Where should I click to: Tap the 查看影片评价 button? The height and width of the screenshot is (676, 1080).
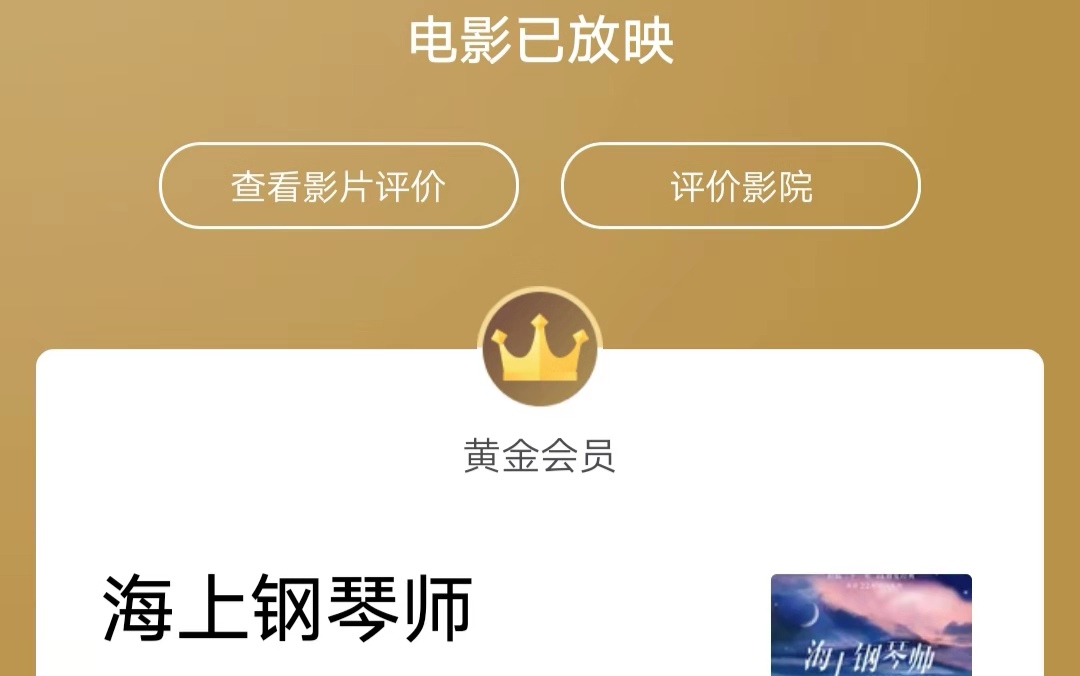click(339, 186)
